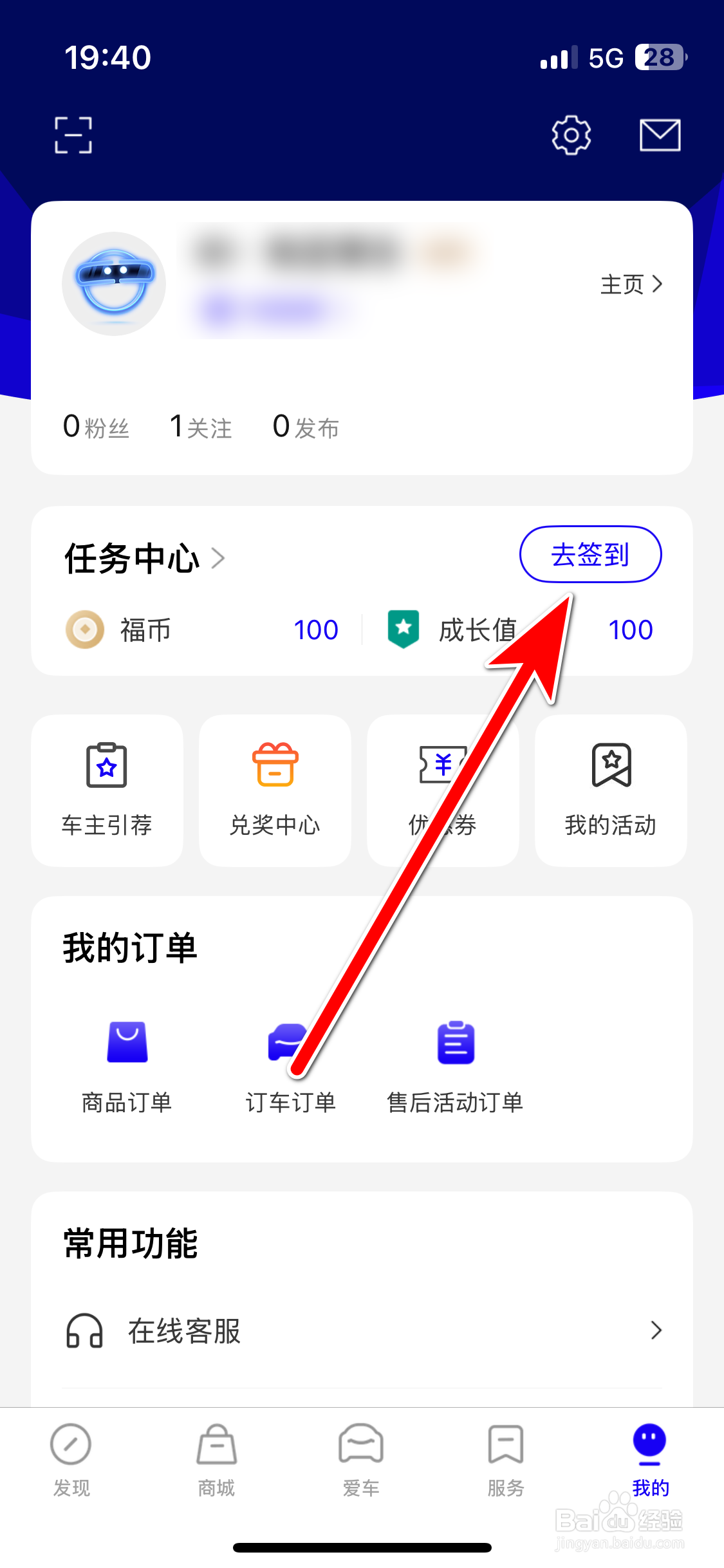Tap the 去签到 sign-in button

pyautogui.click(x=589, y=554)
